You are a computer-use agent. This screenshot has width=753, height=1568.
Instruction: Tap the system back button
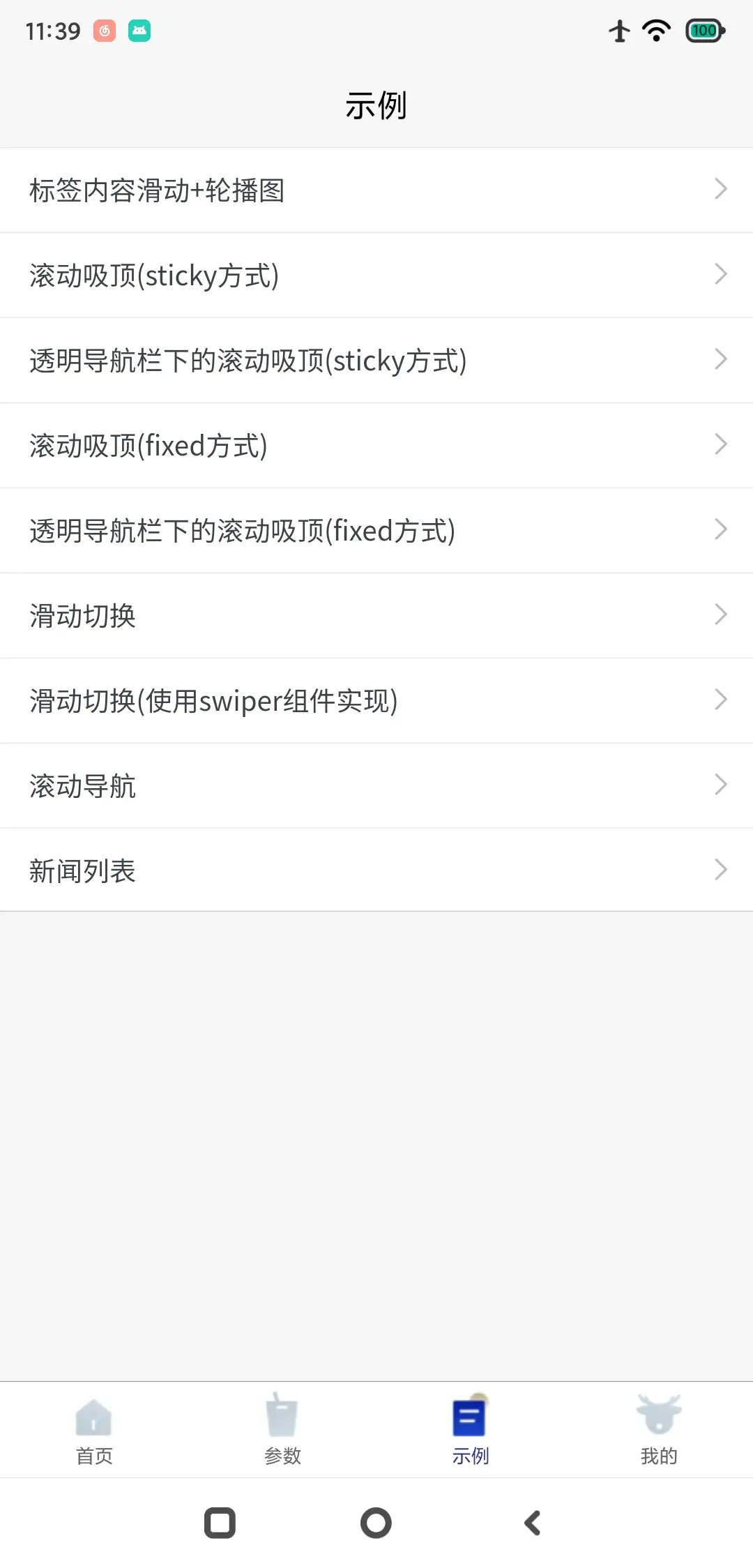(x=533, y=1523)
